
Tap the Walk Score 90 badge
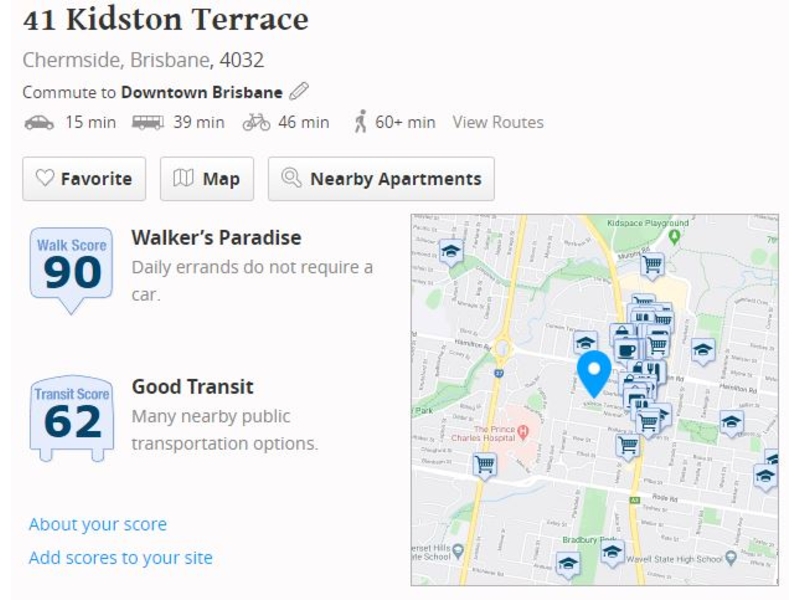click(71, 267)
